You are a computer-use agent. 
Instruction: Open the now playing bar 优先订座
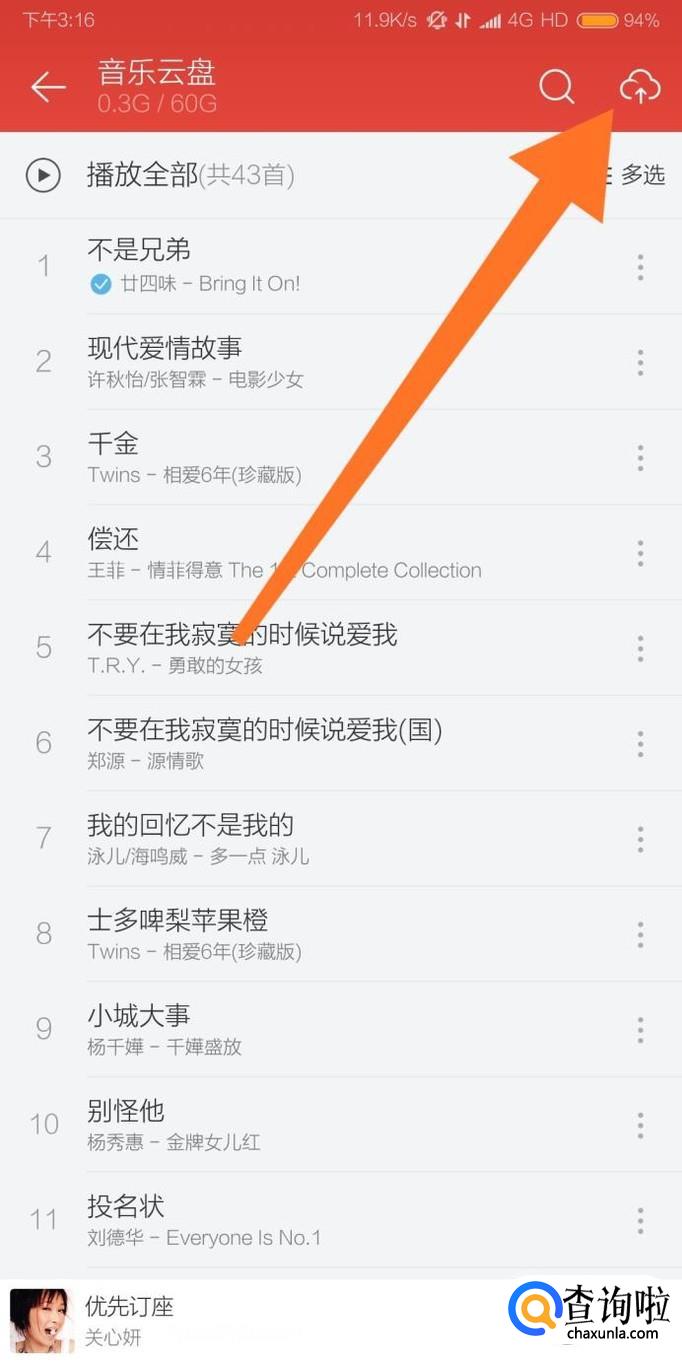tap(250, 1320)
